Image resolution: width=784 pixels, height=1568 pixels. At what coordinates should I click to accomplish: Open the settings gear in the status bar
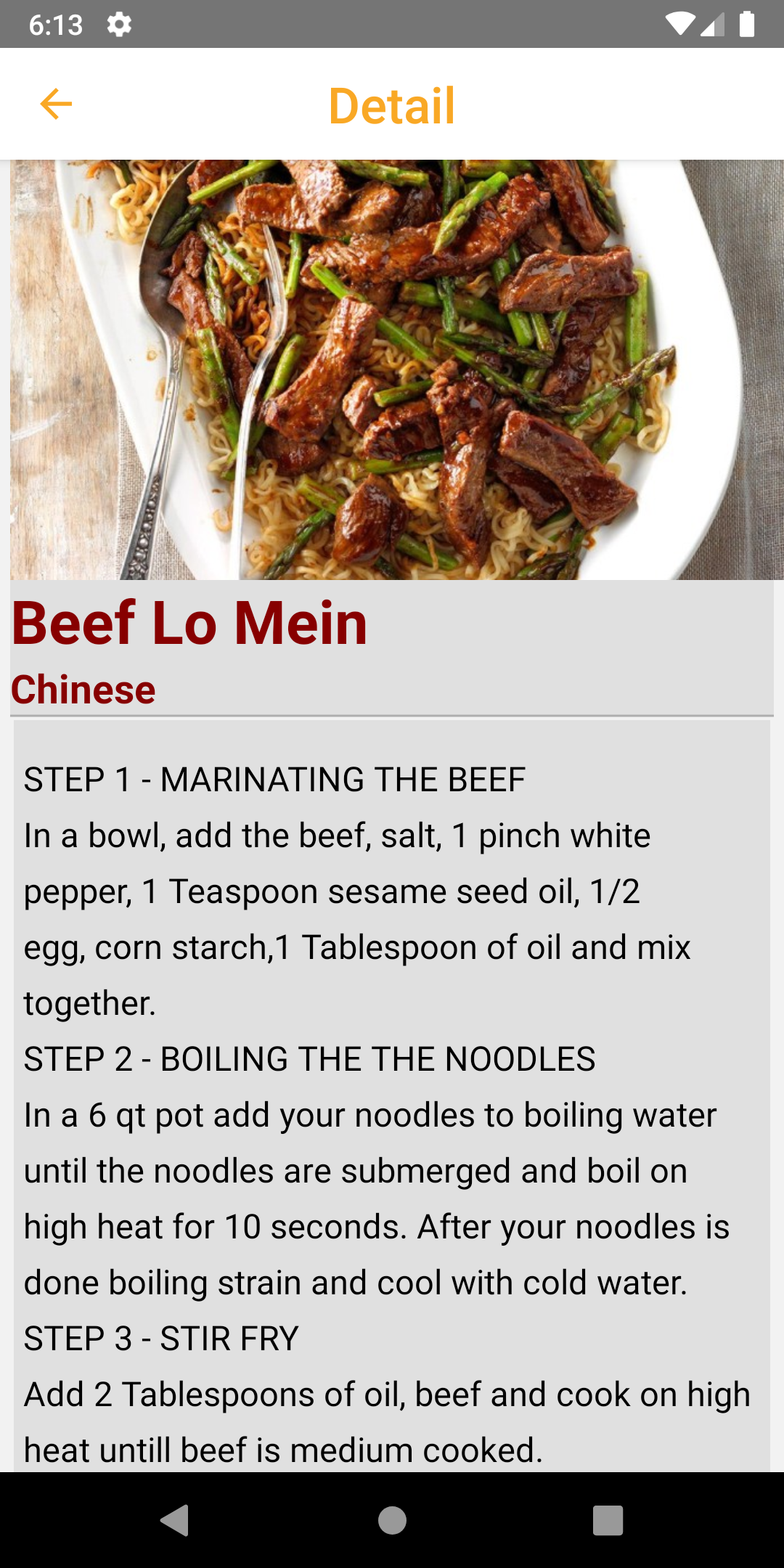(x=118, y=24)
